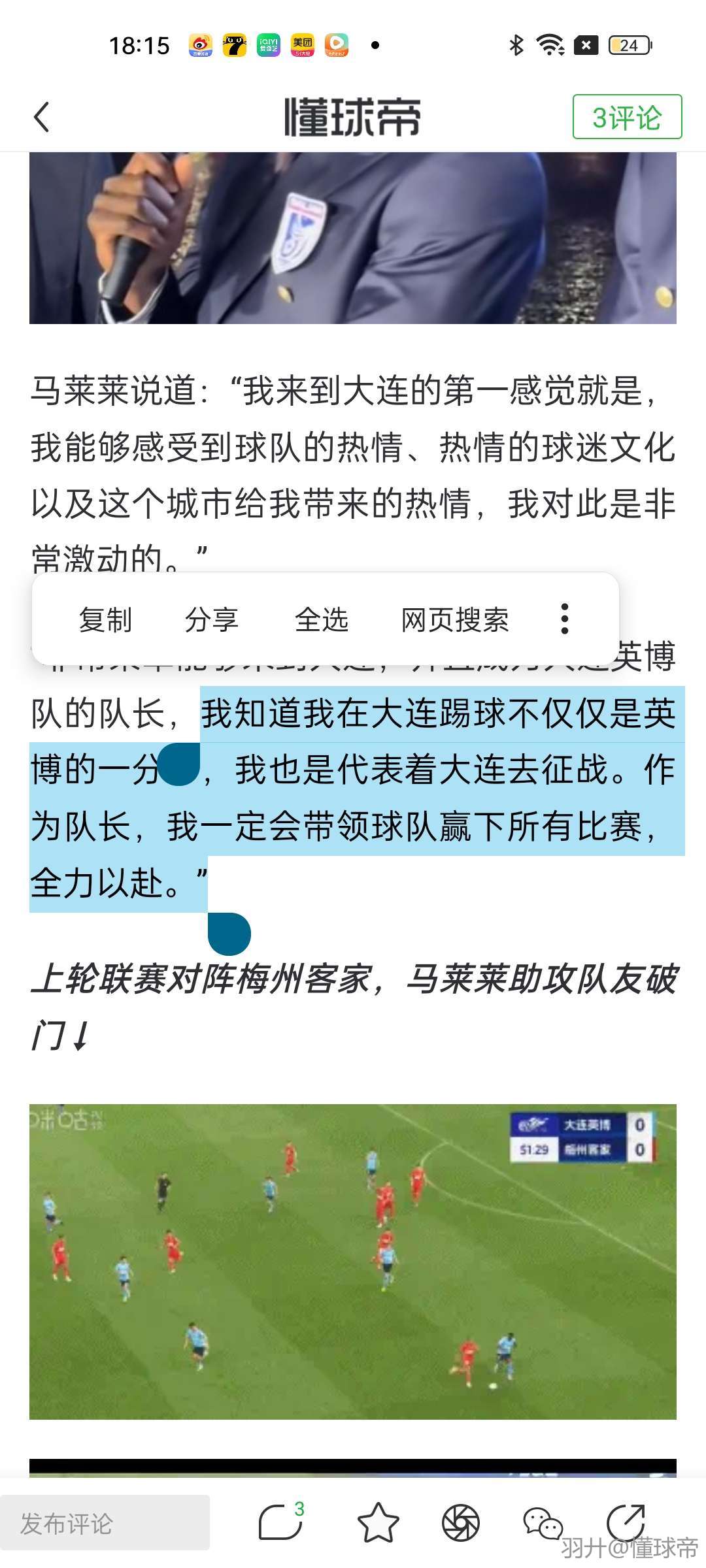Share the article to WeChat
Viewport: 706px width, 1568px height.
point(543,1523)
